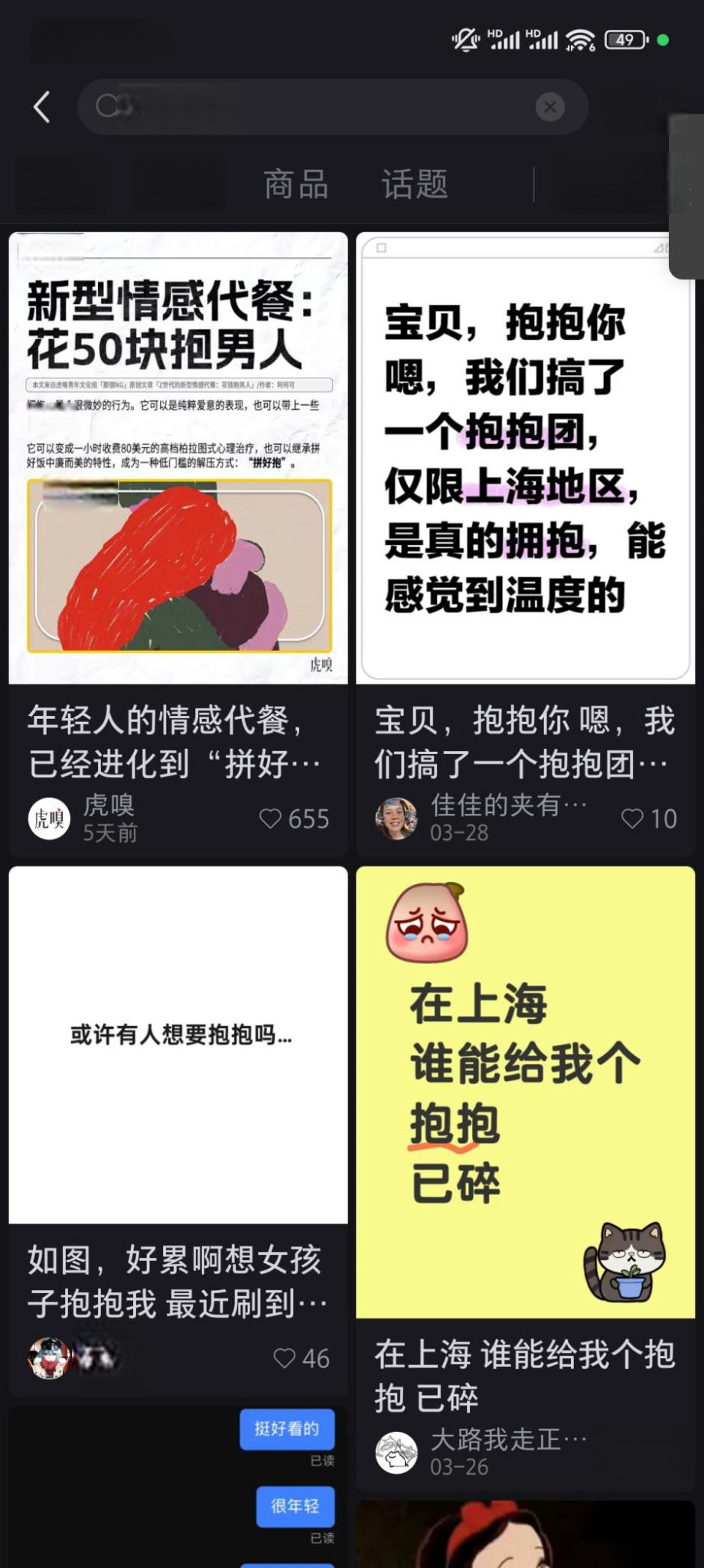Like the 虎嗅 post with 655 likes
The height and width of the screenshot is (1568, 704).
[270, 818]
